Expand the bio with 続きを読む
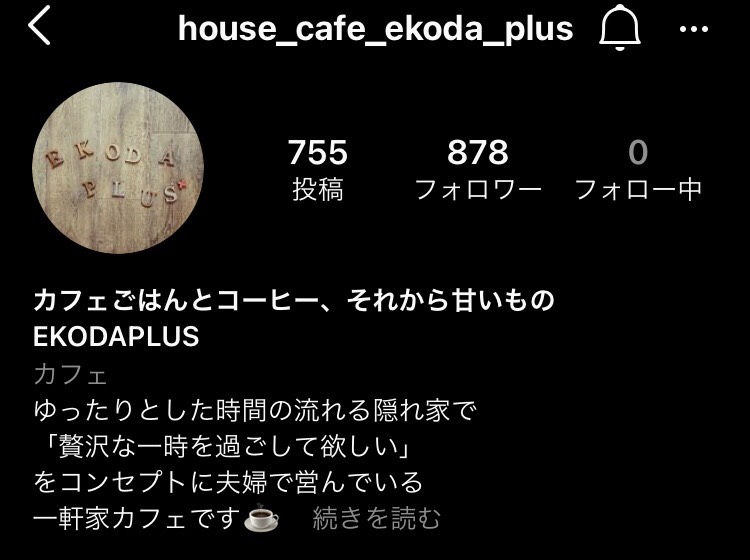The image size is (750, 560). coord(376,518)
